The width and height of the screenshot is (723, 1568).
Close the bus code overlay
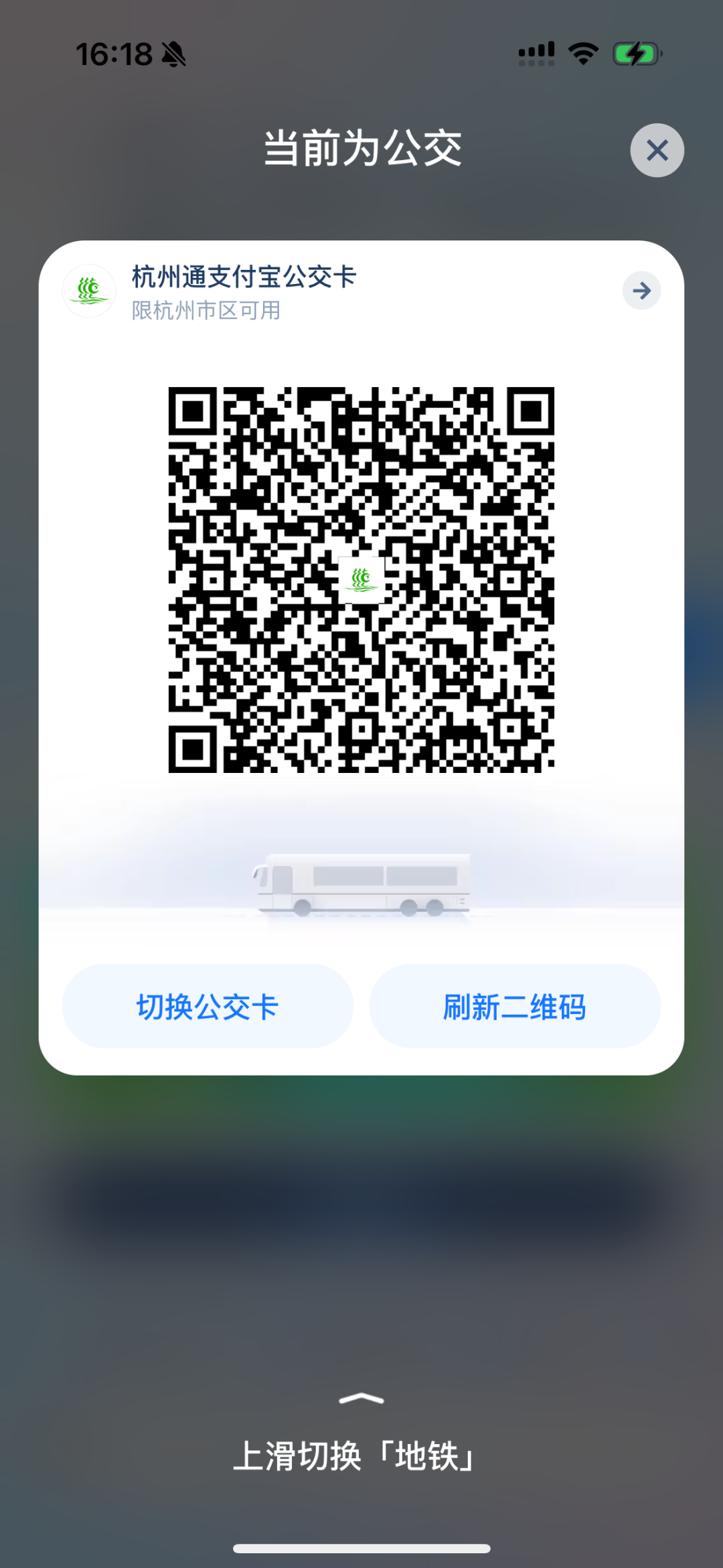coord(657,151)
